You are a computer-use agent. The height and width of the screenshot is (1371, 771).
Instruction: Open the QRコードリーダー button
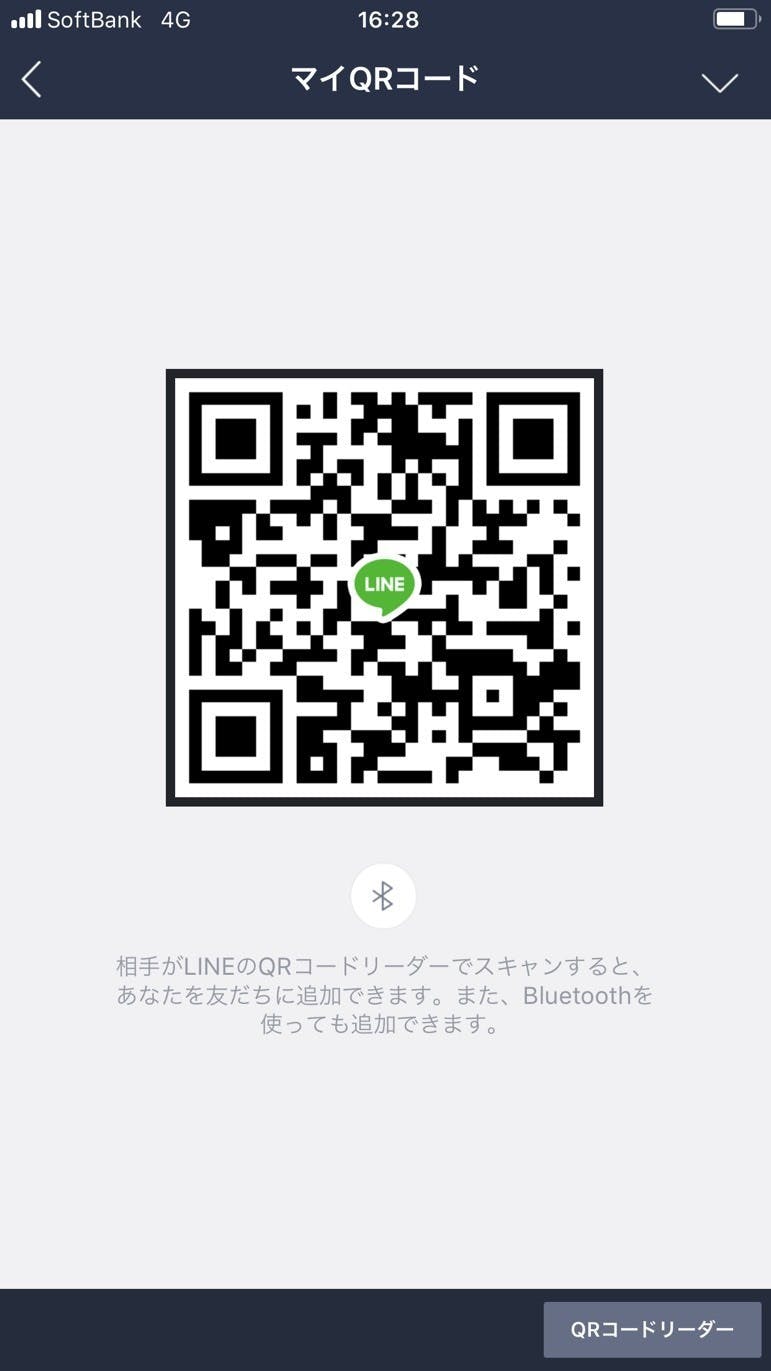pyautogui.click(x=652, y=1329)
